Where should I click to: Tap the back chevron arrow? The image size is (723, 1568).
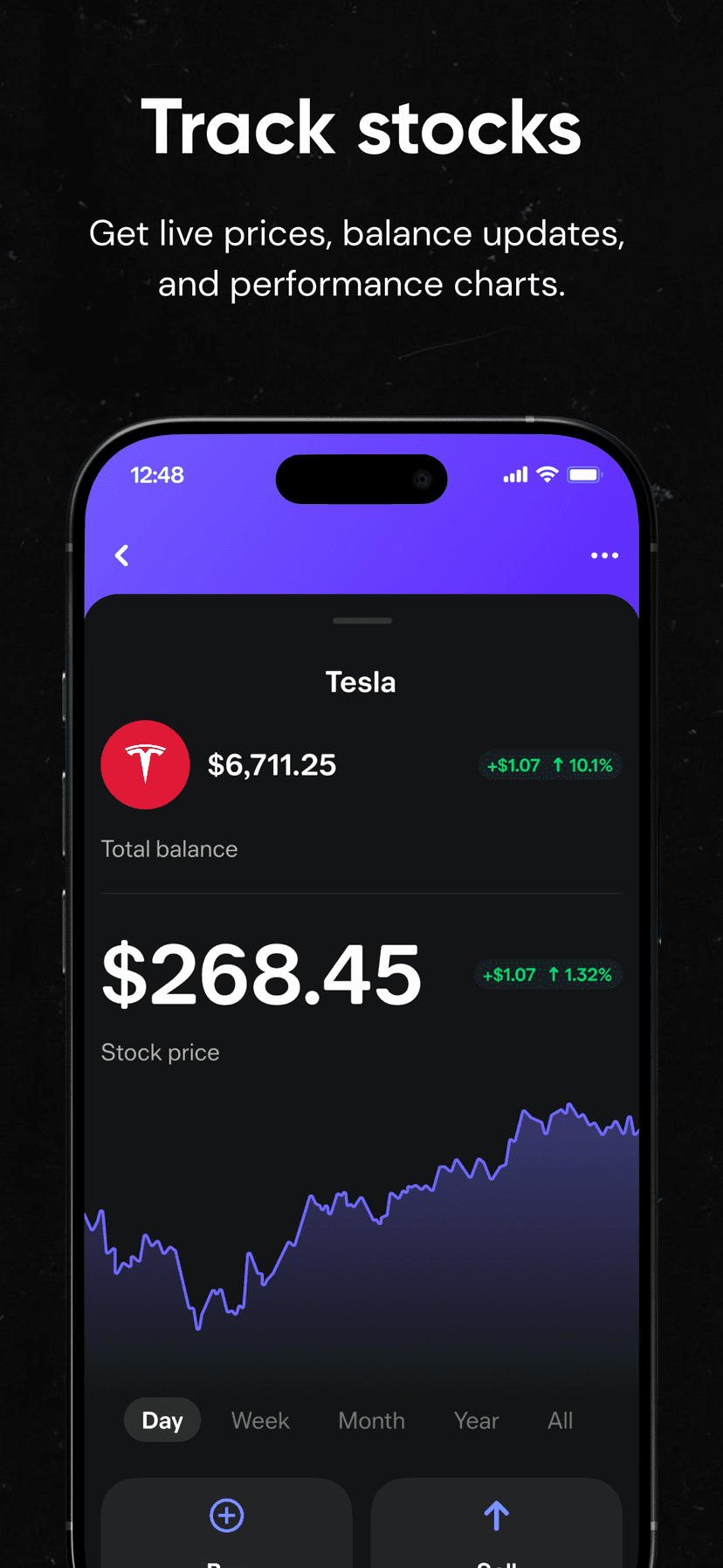pyautogui.click(x=121, y=556)
